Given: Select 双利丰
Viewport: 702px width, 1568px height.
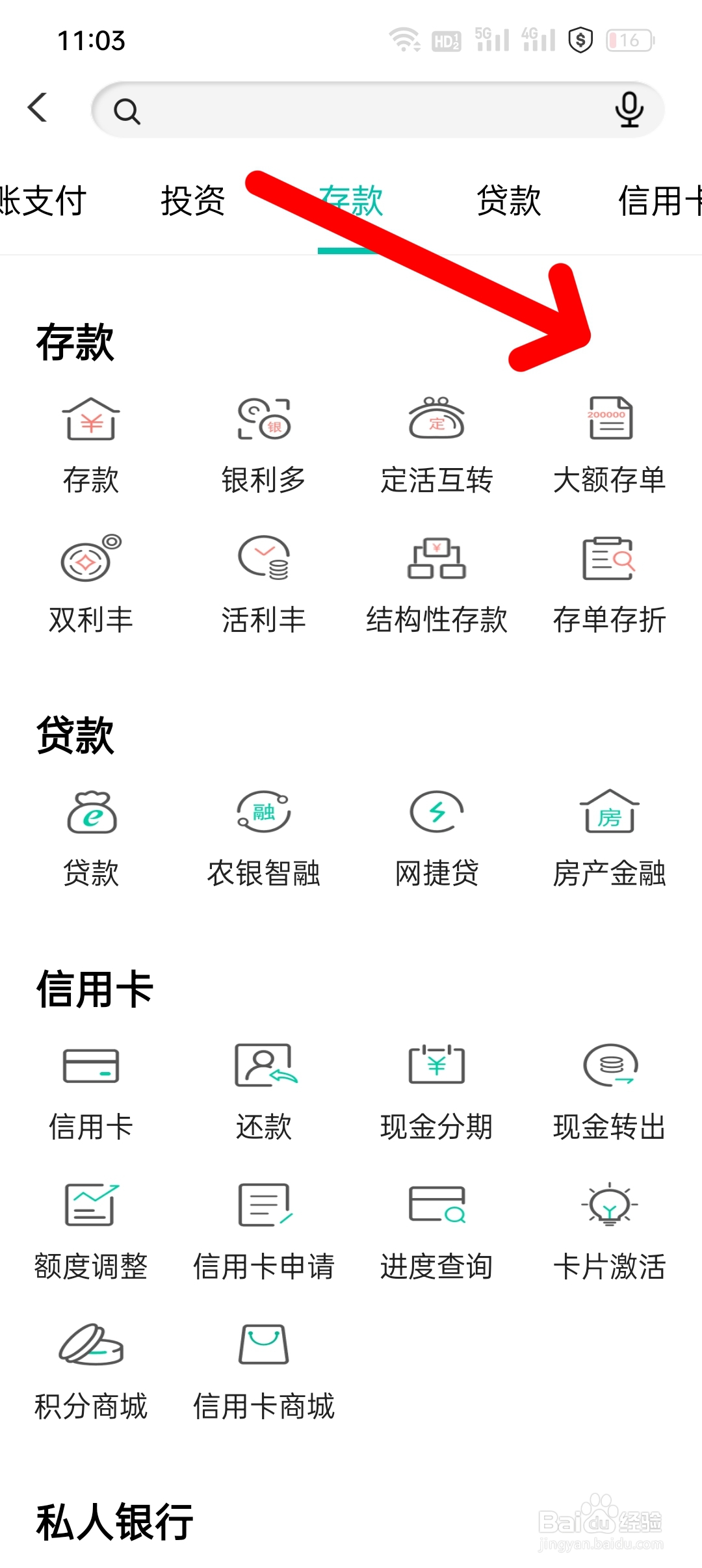Looking at the screenshot, I should tap(91, 584).
